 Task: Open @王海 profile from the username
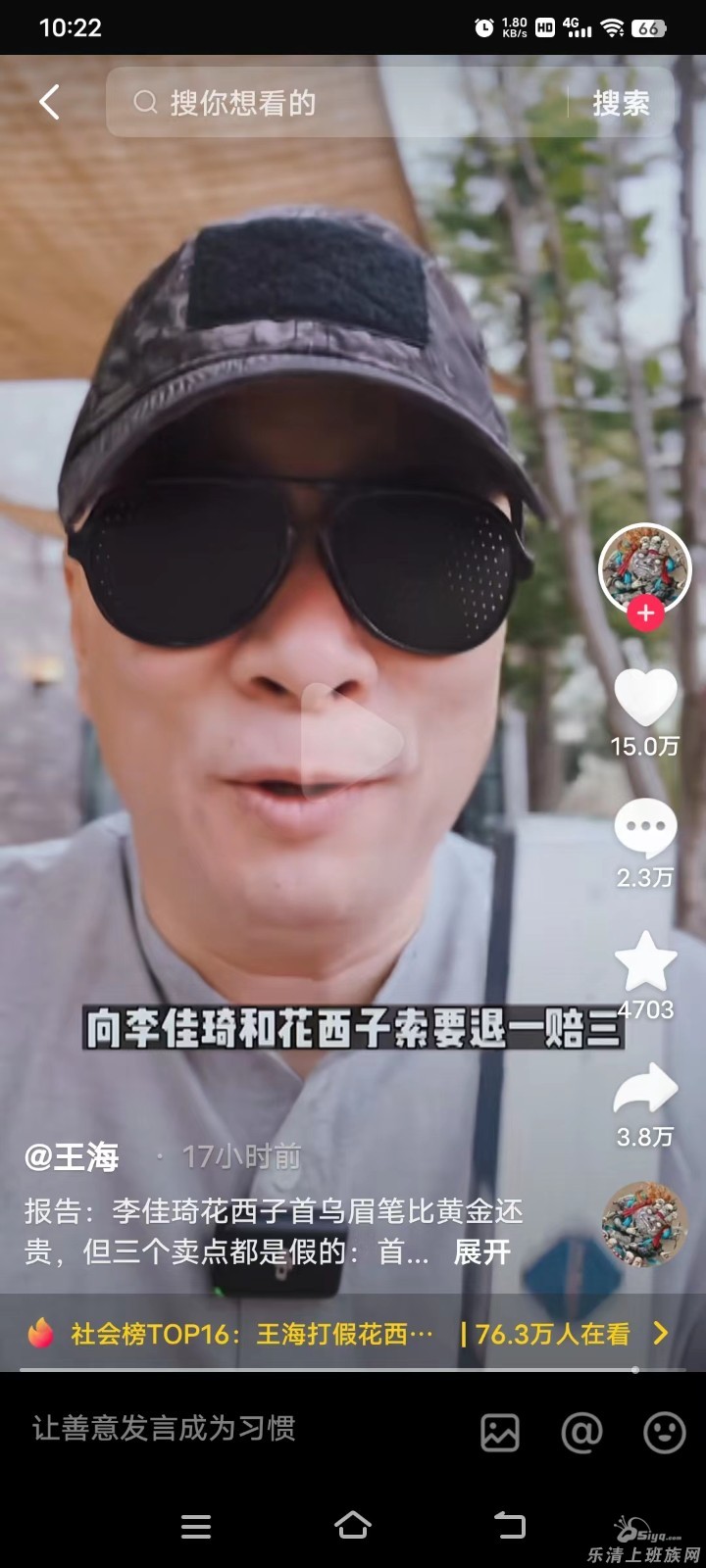point(73,1157)
